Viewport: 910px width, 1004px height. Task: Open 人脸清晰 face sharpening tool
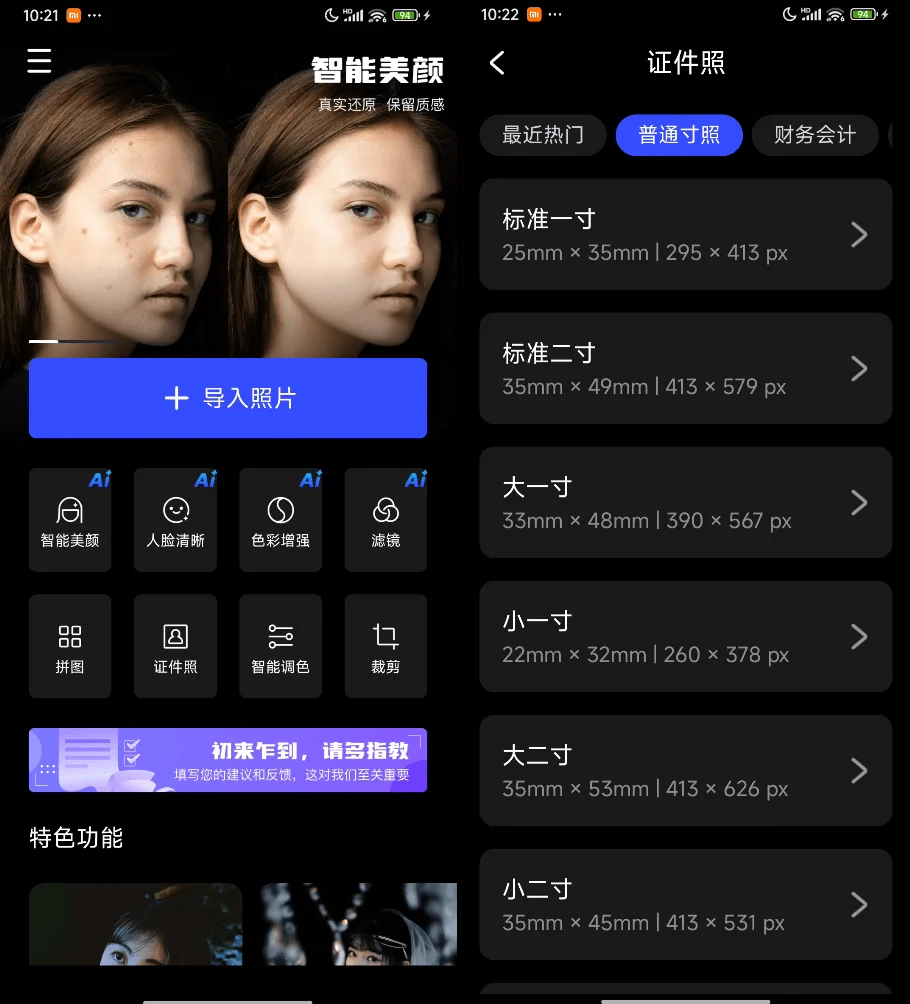pyautogui.click(x=175, y=520)
